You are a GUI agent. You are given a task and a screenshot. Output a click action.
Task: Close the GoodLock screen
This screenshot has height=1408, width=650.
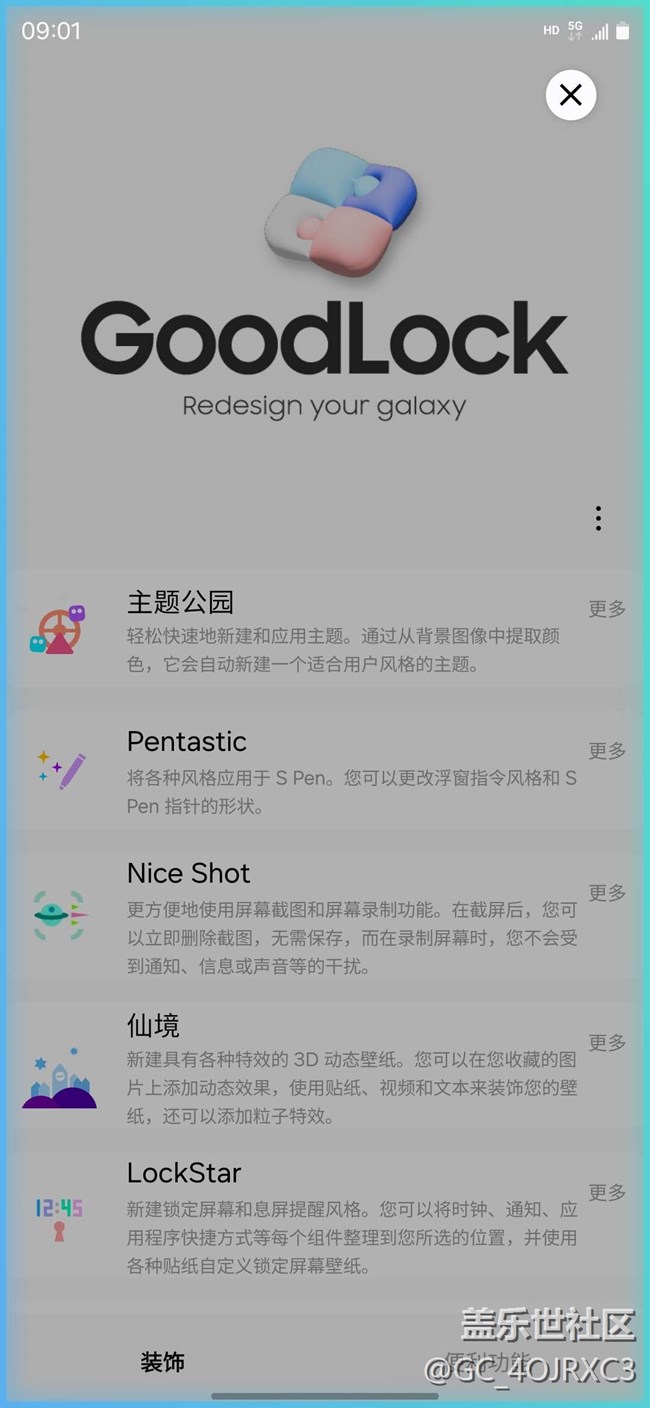click(x=571, y=95)
